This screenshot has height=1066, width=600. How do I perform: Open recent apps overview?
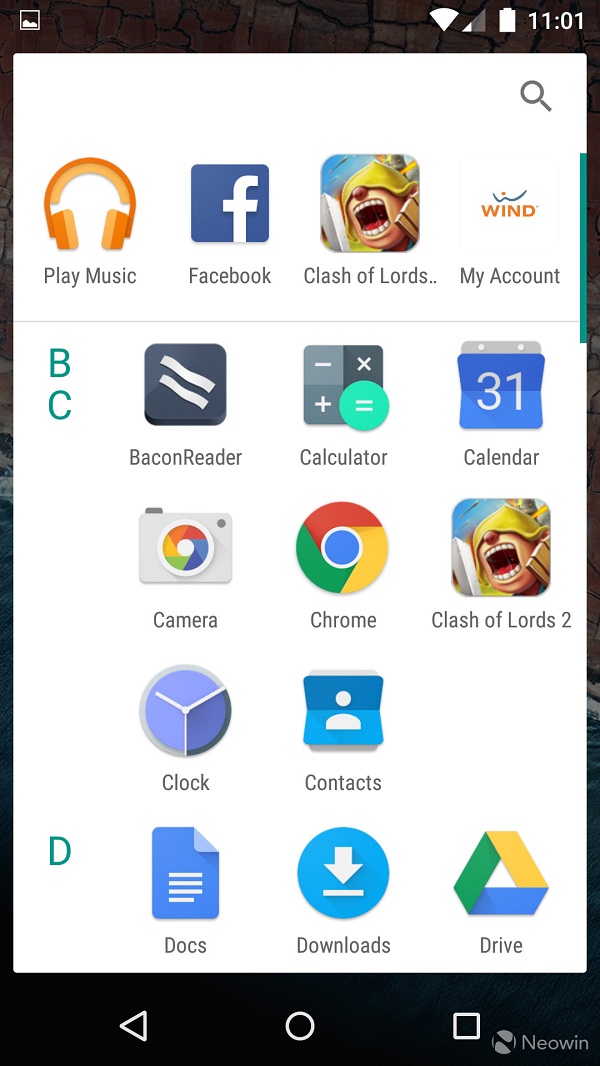pos(466,1025)
